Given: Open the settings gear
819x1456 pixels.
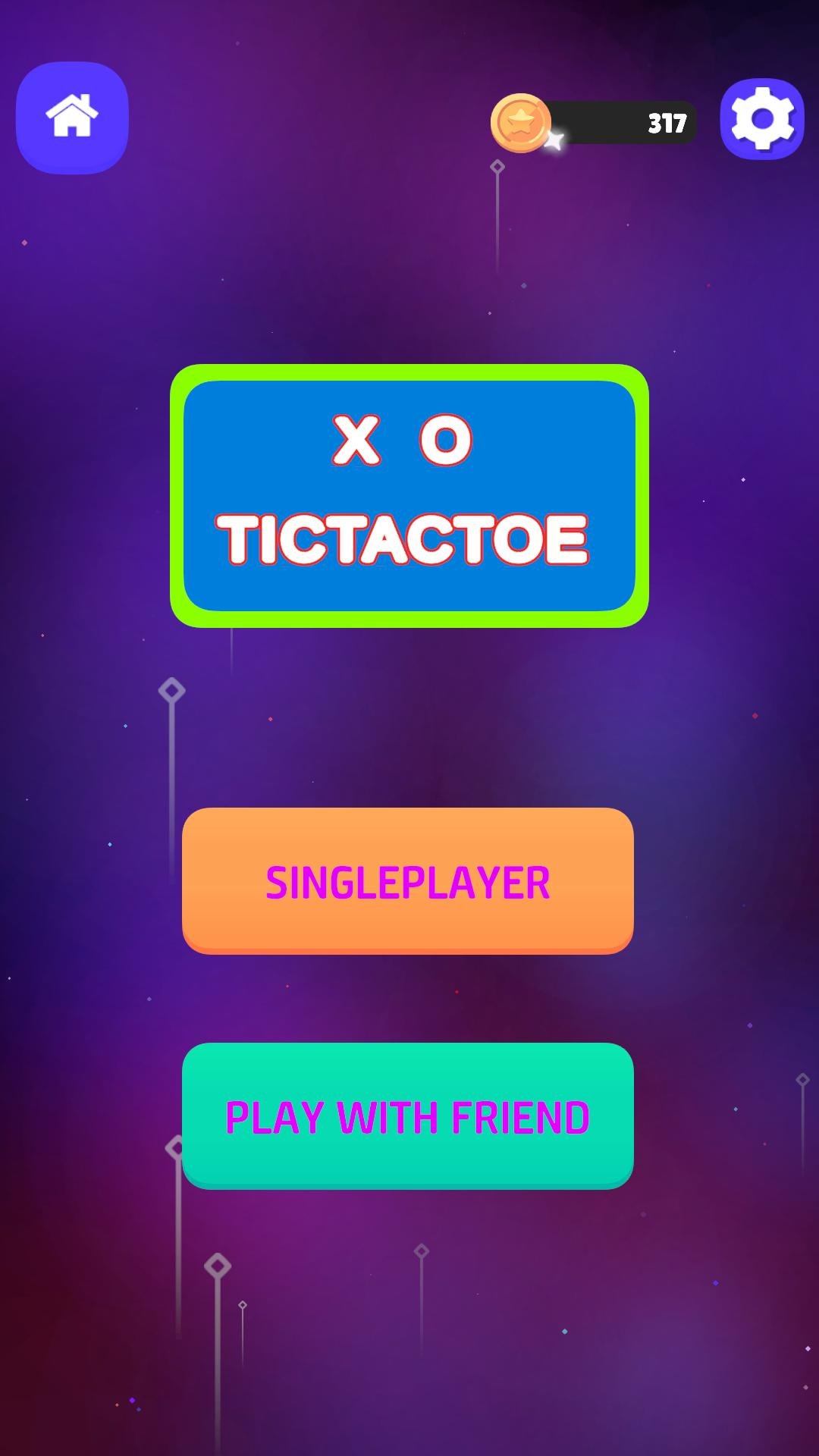Looking at the screenshot, I should (x=762, y=119).
